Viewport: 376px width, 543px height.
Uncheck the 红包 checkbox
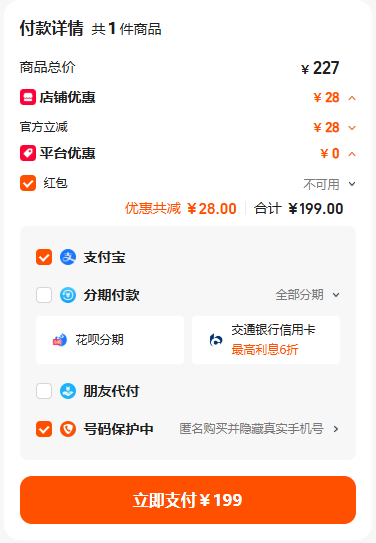pos(28,183)
